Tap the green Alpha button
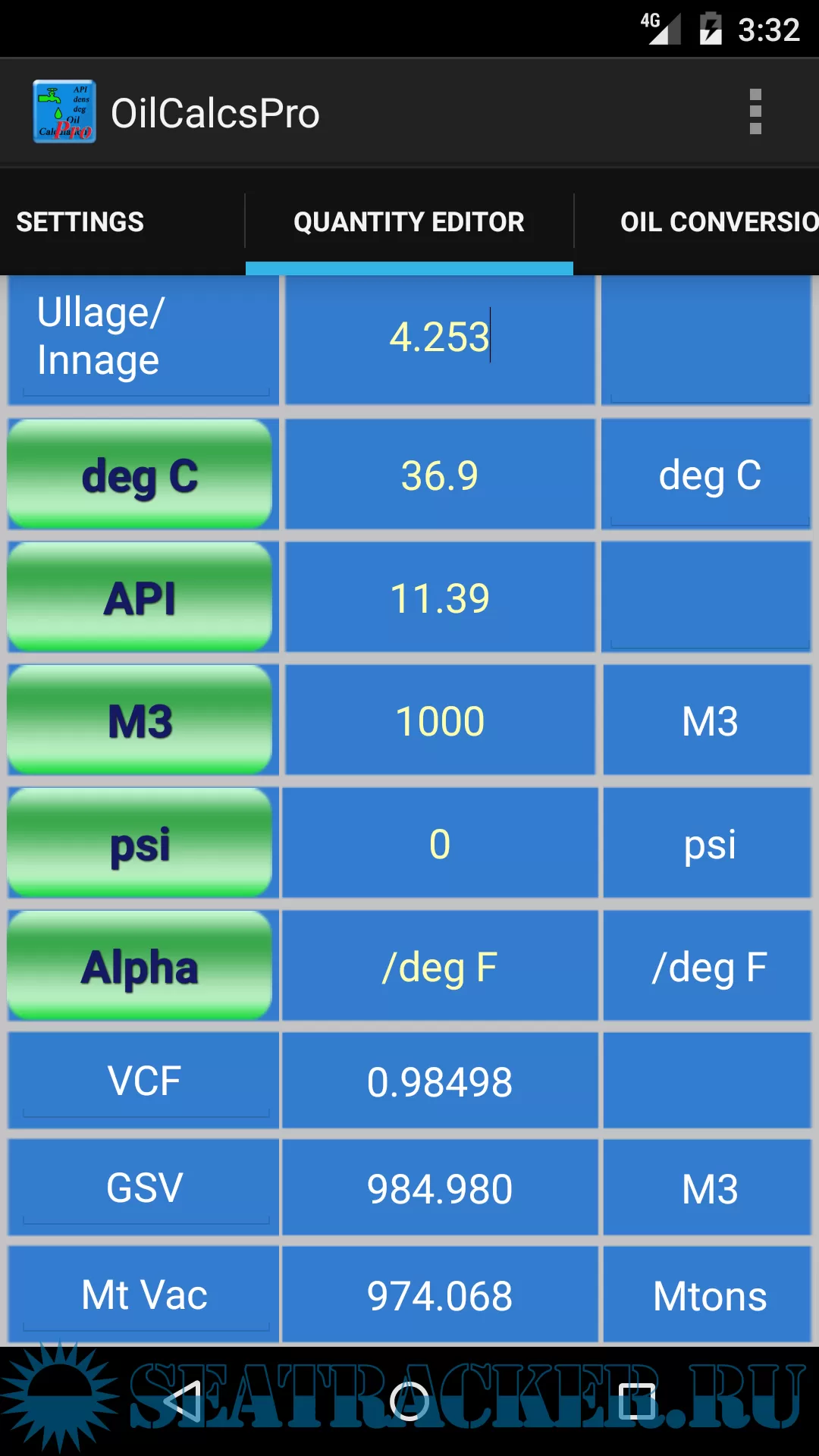Screen dimensions: 819x1456 pos(140,966)
